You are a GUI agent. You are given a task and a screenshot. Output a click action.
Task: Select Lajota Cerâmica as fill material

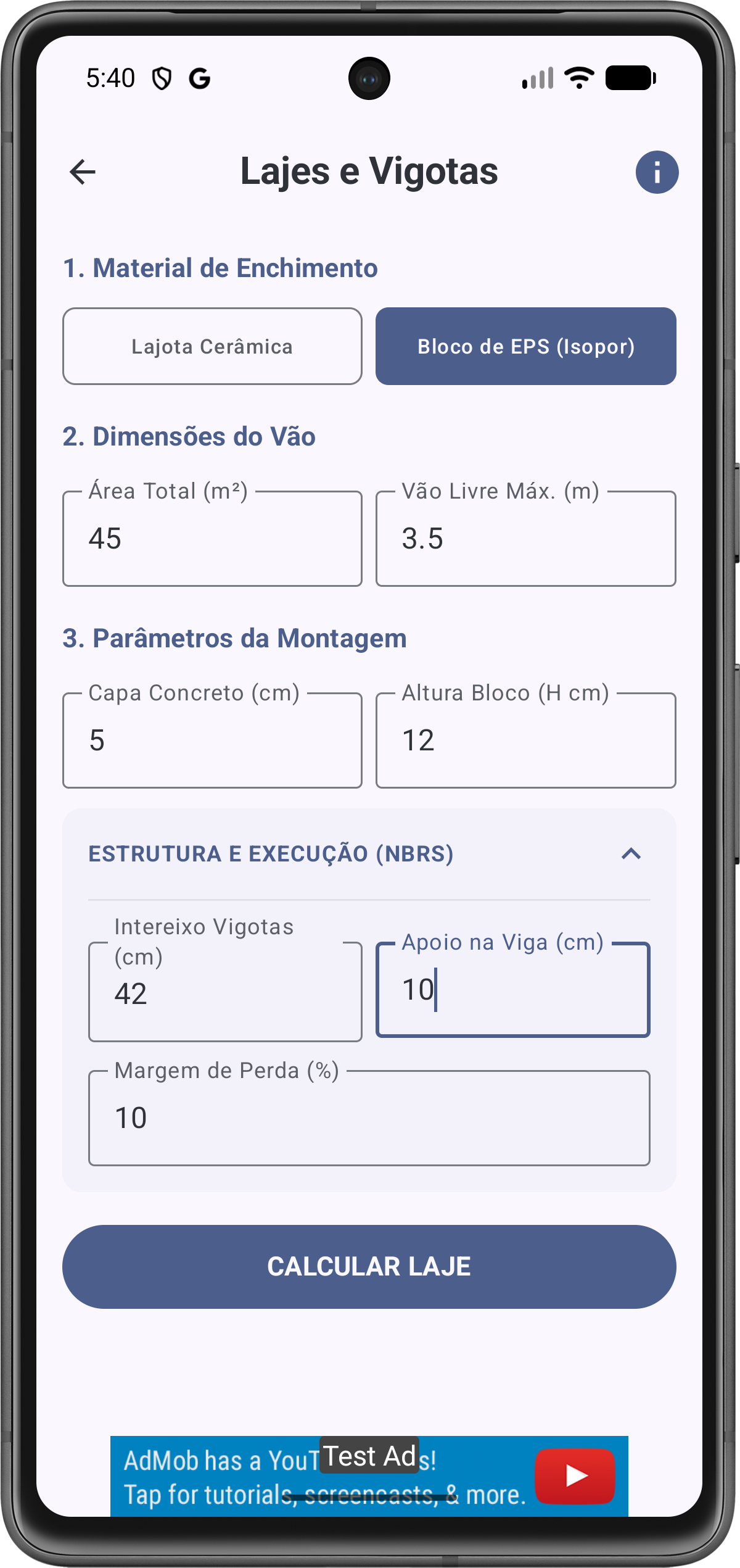tap(213, 346)
